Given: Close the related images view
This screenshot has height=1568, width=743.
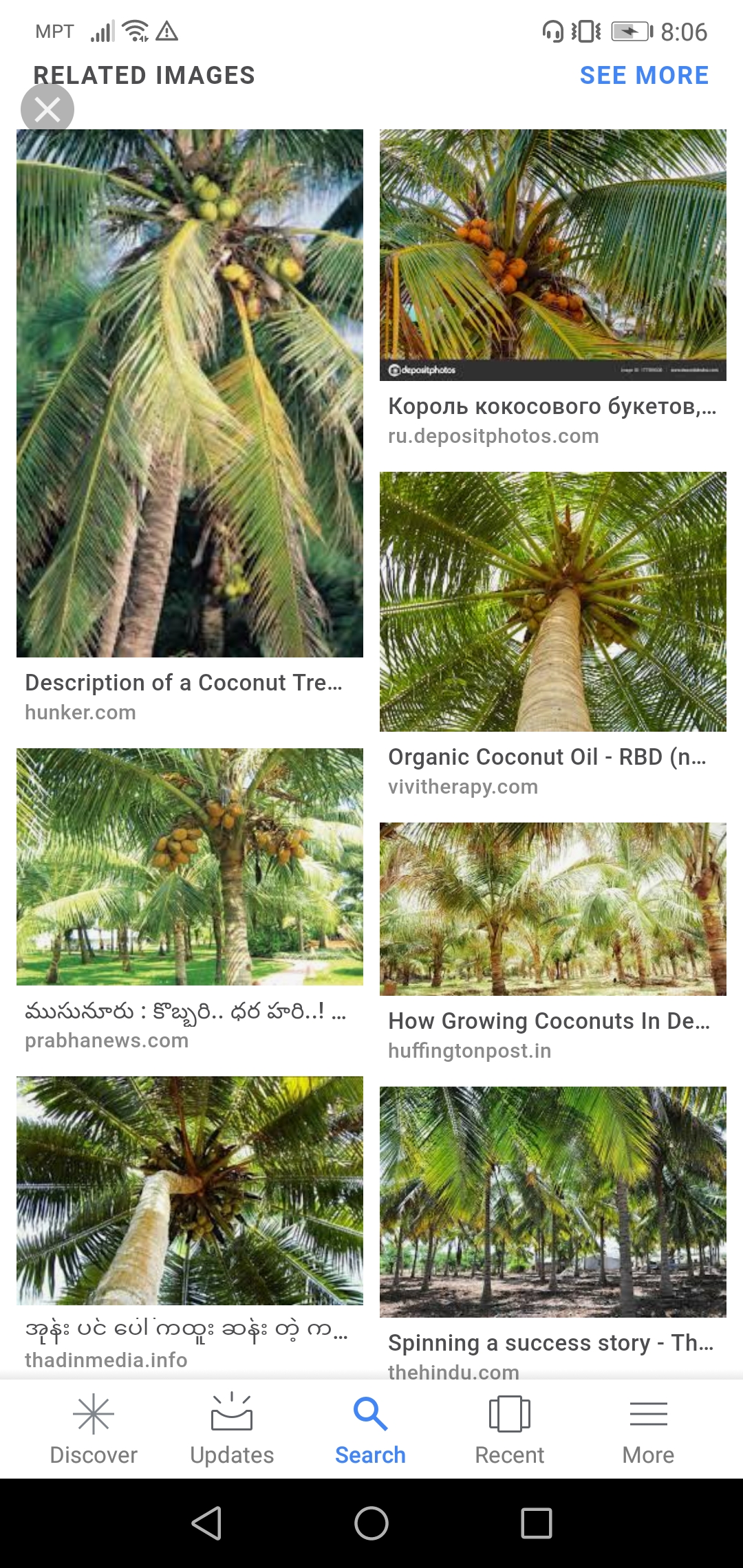Looking at the screenshot, I should (47, 109).
